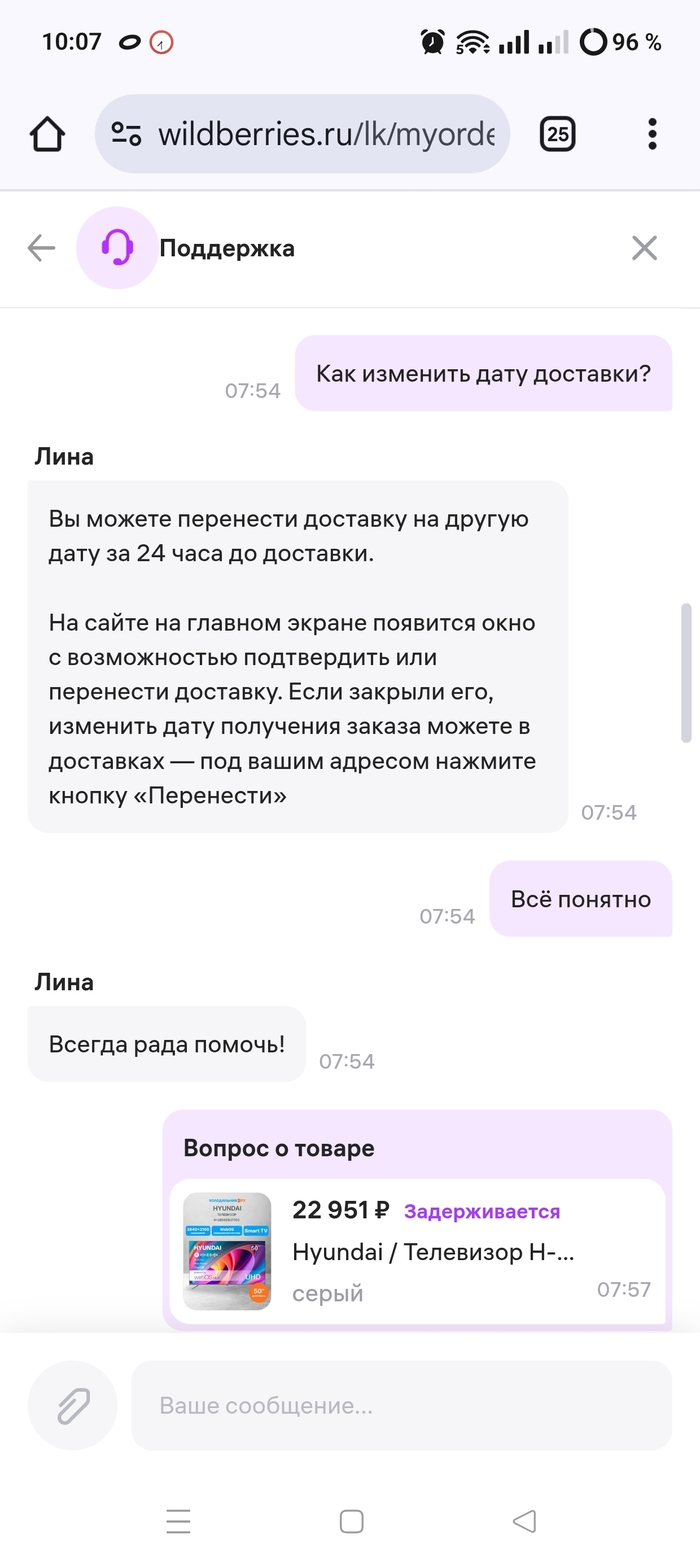The image size is (700, 1565).
Task: Tap the system back navigation button
Action: [524, 1521]
